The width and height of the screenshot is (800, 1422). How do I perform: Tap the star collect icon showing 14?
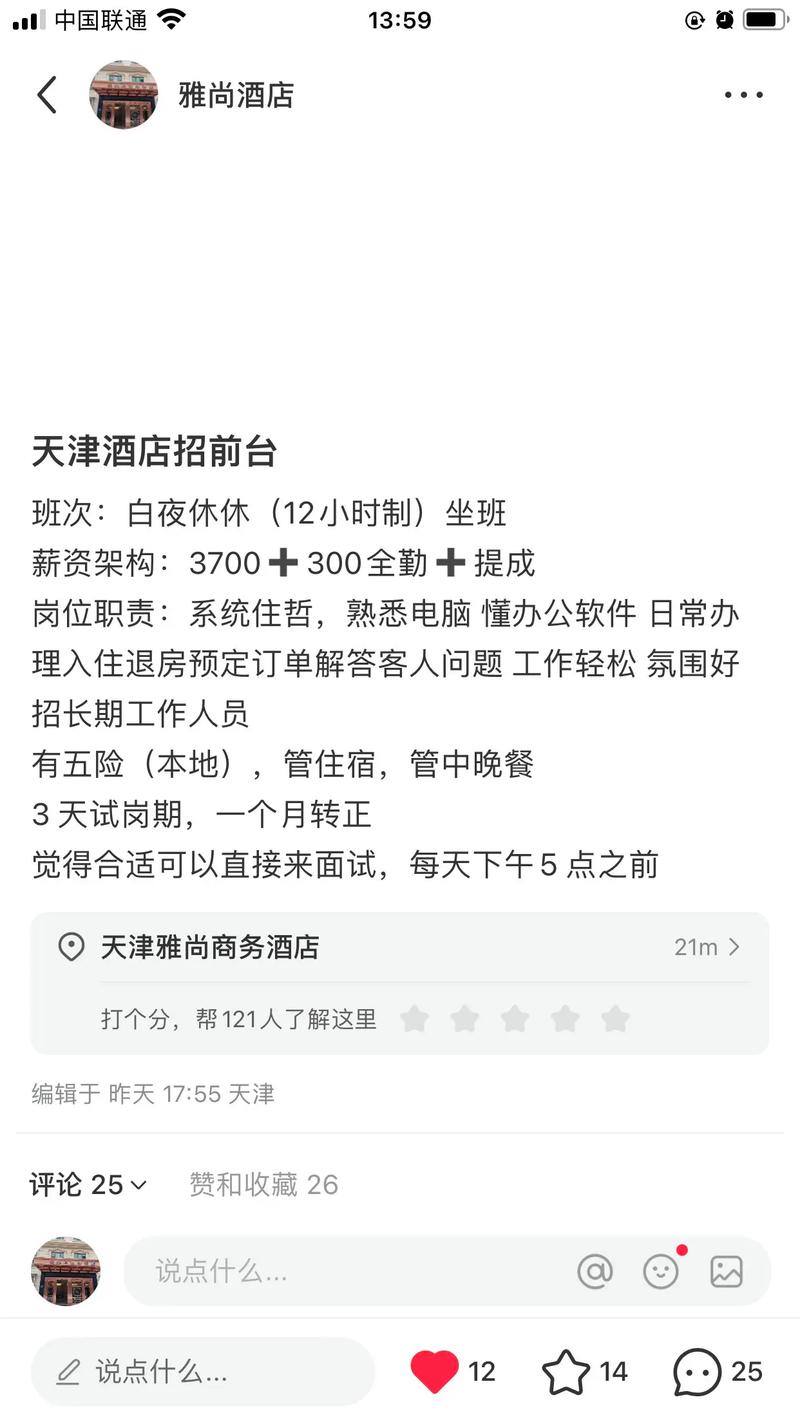pyautogui.click(x=570, y=1371)
